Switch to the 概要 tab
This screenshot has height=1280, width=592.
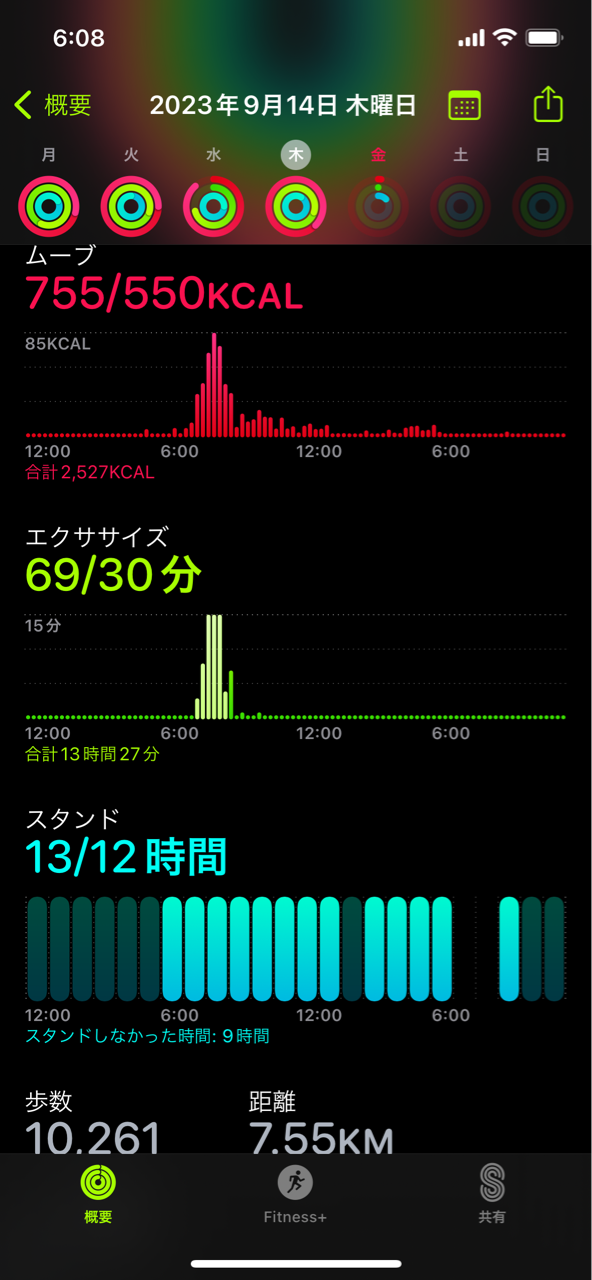pos(98,1194)
